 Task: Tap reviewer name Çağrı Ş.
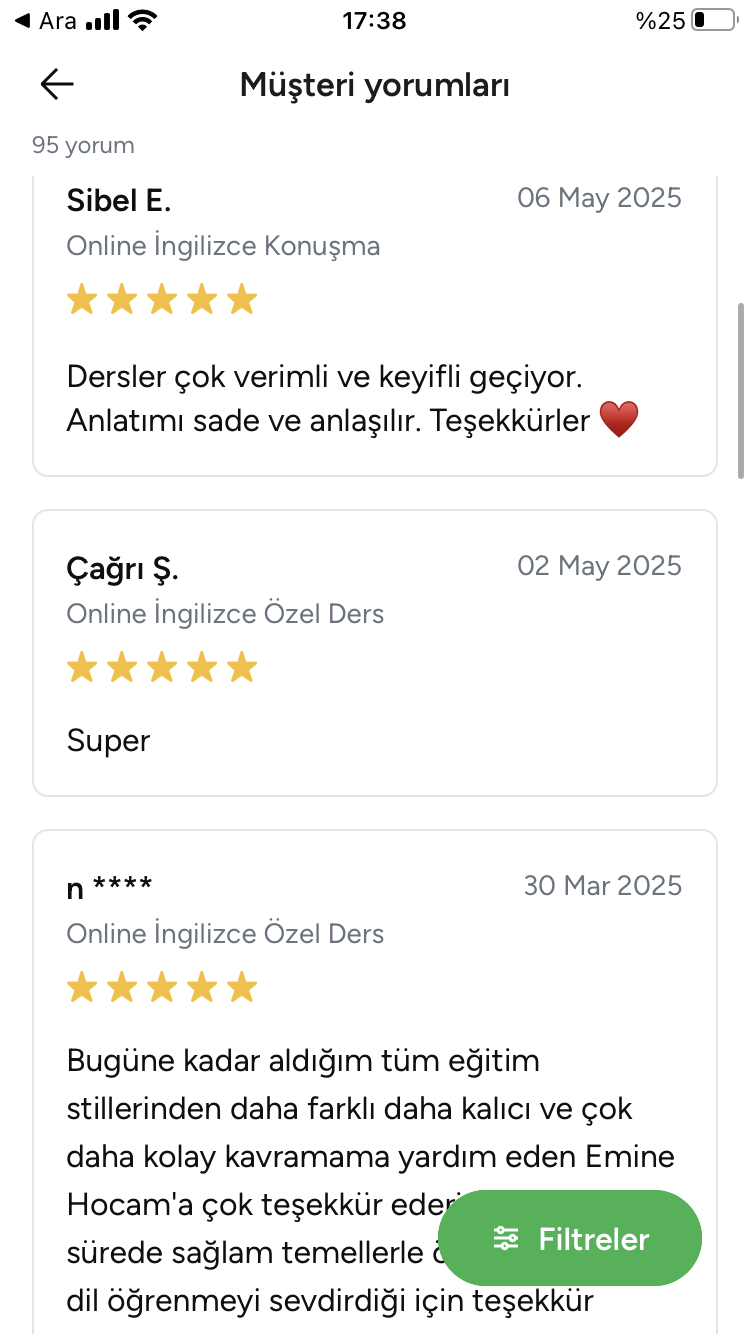pyautogui.click(x=122, y=568)
